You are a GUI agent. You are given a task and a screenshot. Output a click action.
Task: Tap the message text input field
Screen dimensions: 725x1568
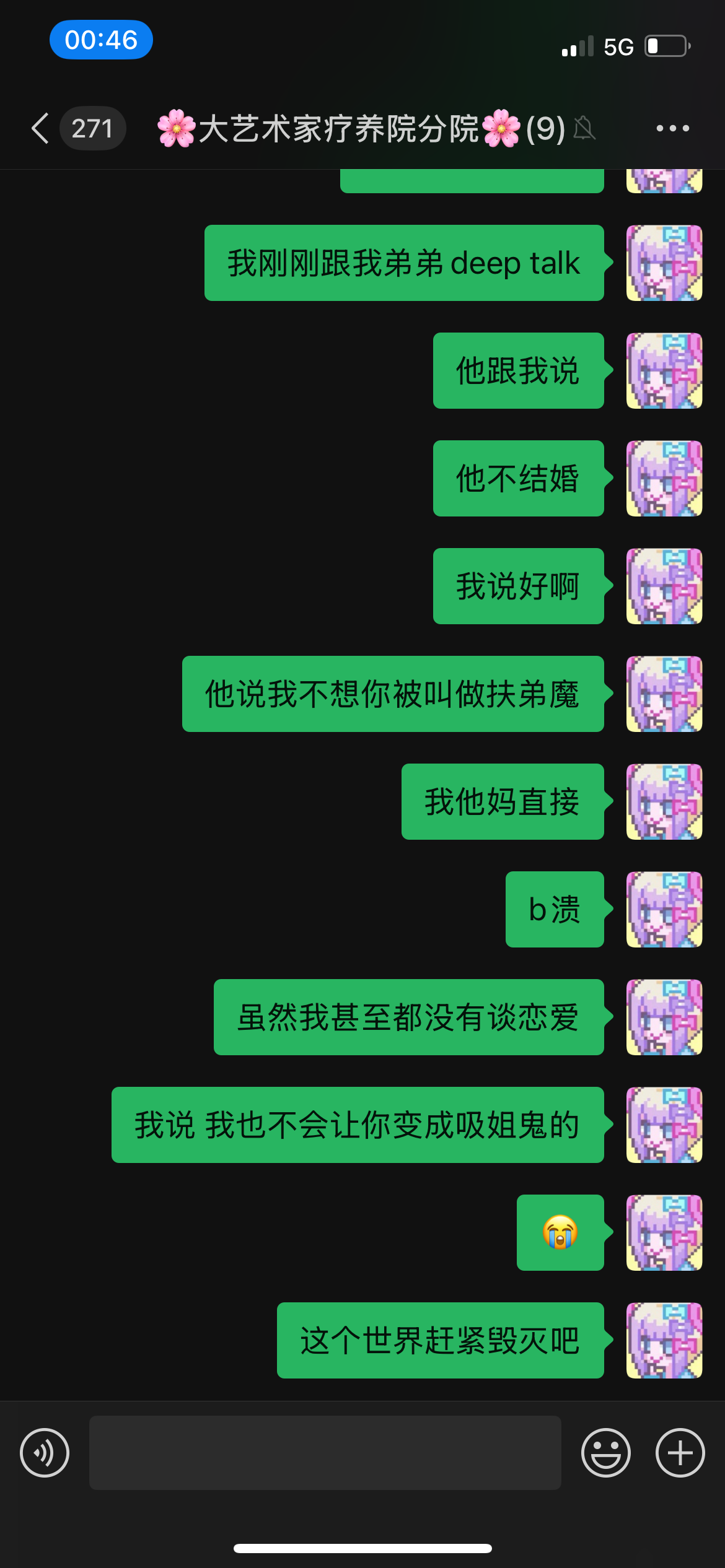pyautogui.click(x=325, y=1453)
